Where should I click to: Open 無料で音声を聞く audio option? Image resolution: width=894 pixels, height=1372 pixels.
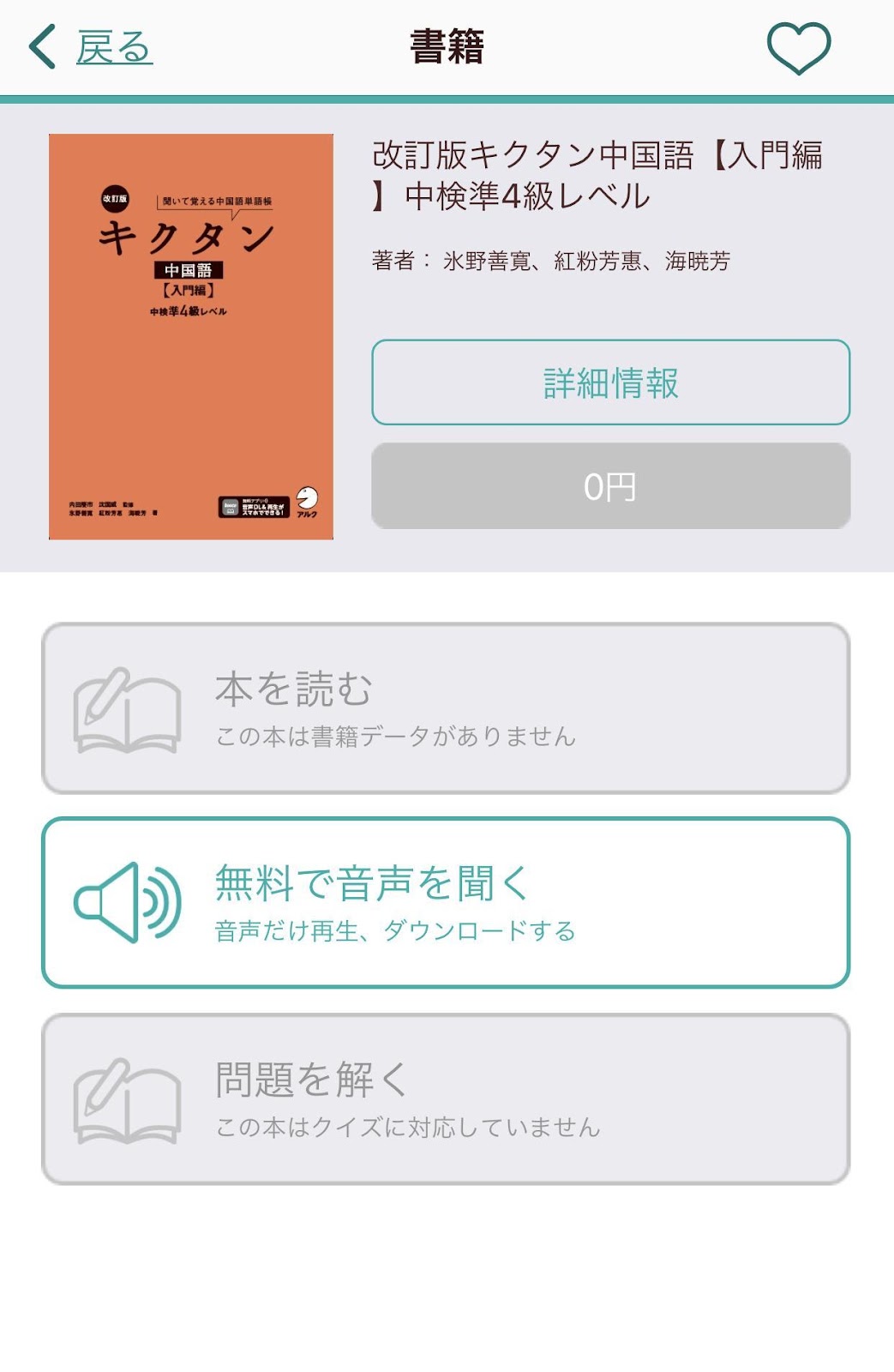[x=446, y=902]
